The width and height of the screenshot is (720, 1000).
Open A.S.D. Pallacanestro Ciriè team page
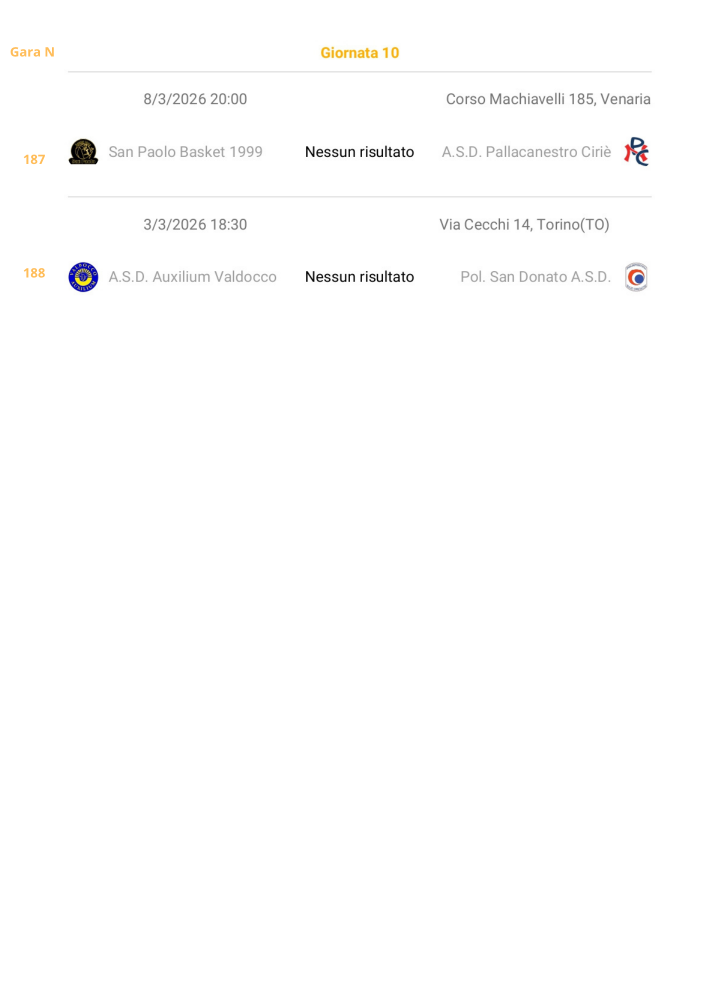[526, 152]
